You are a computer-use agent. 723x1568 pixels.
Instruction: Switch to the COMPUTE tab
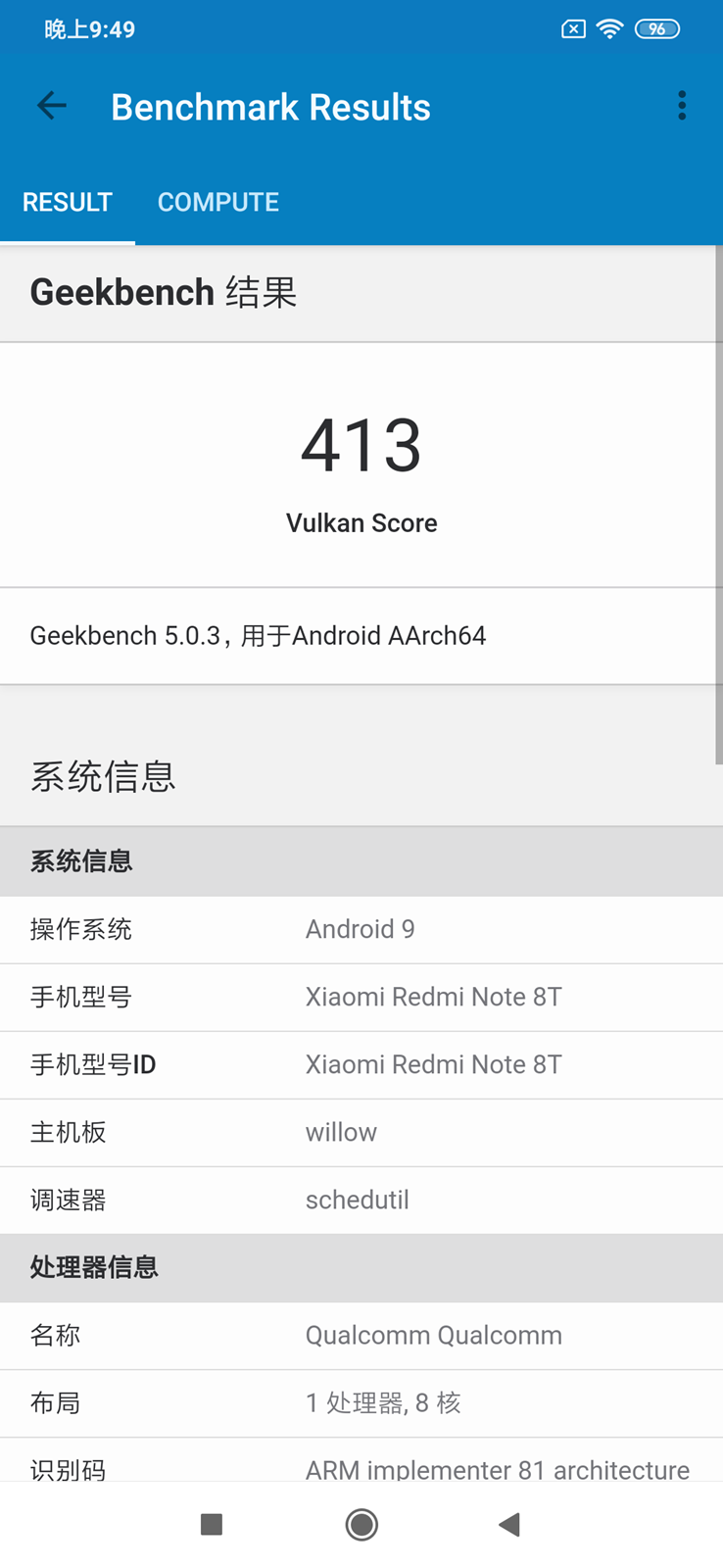pyautogui.click(x=218, y=202)
